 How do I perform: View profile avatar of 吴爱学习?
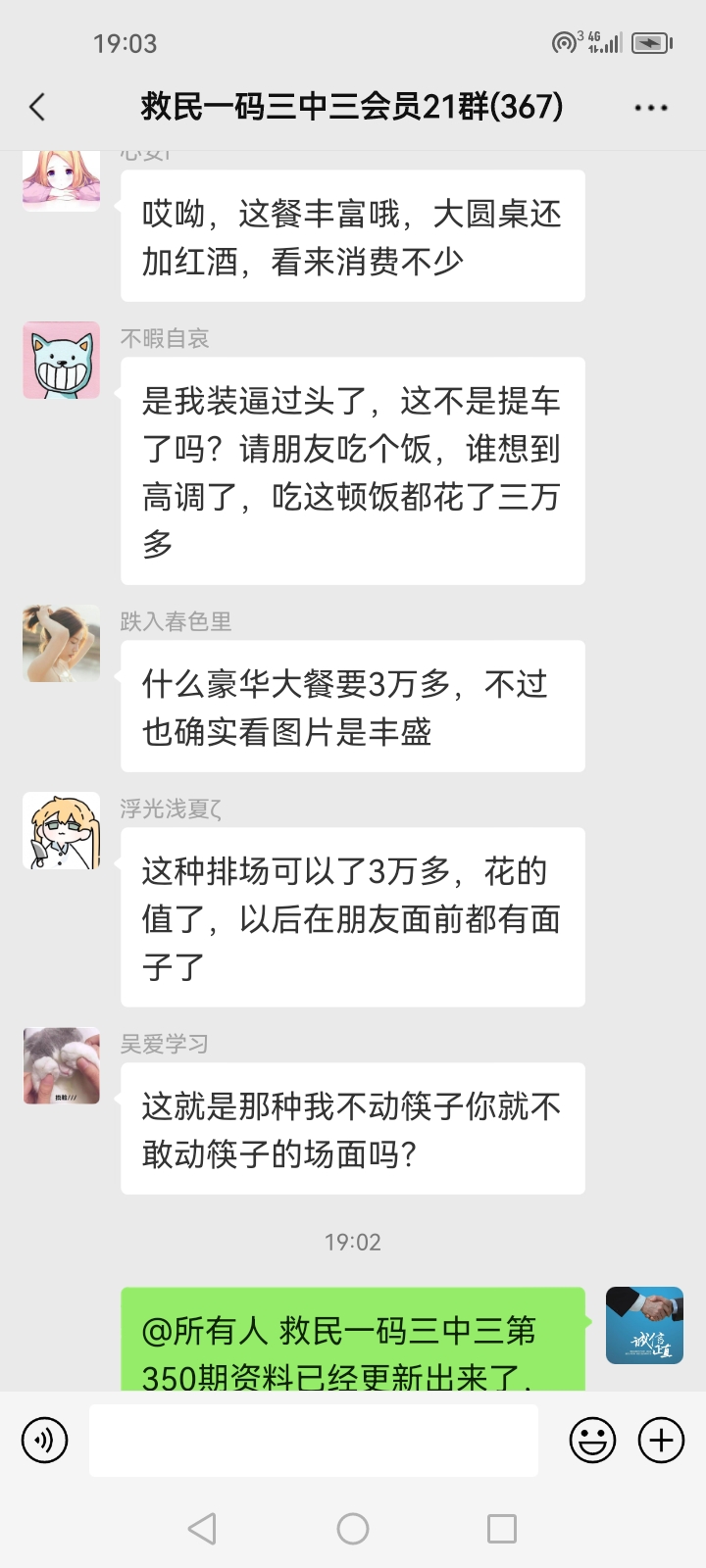62,1065
